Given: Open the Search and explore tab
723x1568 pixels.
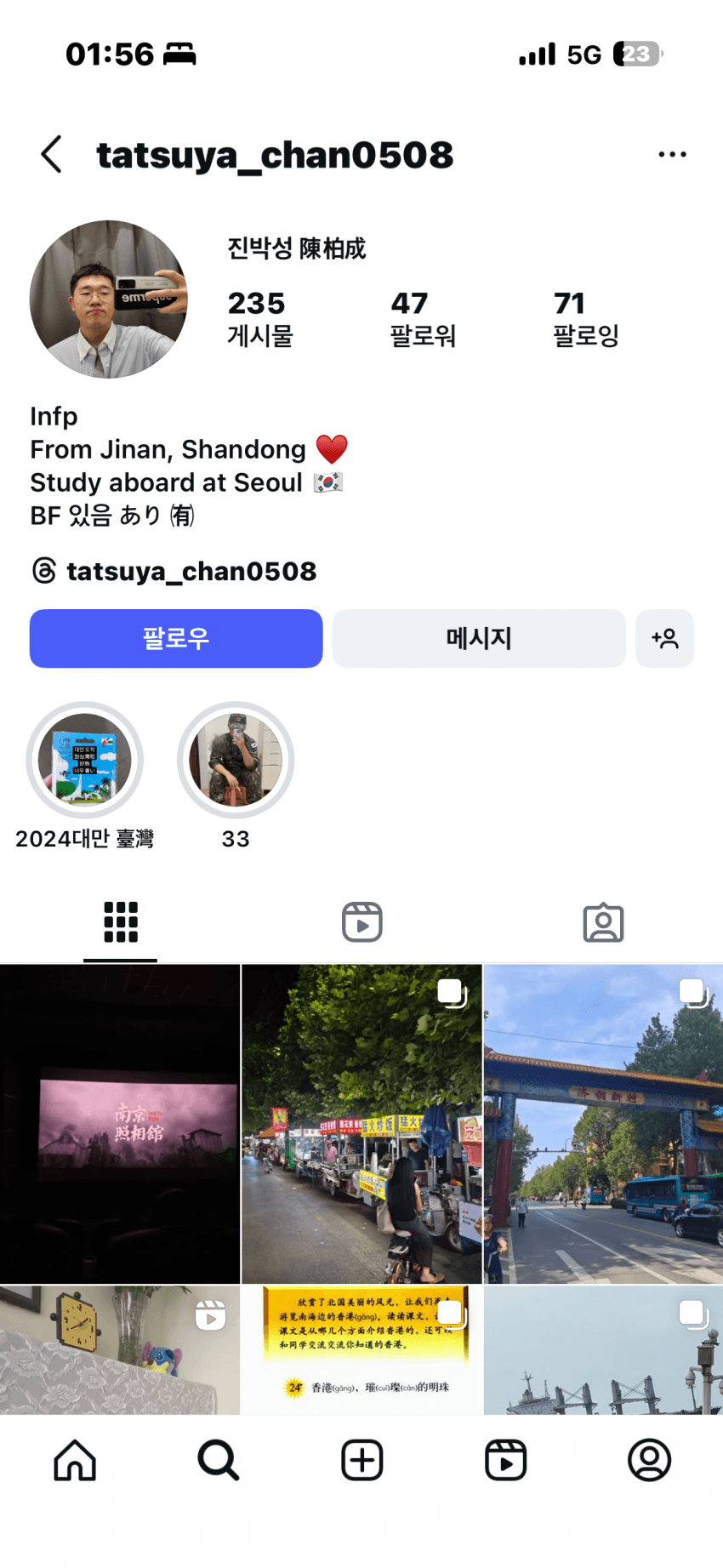Looking at the screenshot, I should (219, 1460).
